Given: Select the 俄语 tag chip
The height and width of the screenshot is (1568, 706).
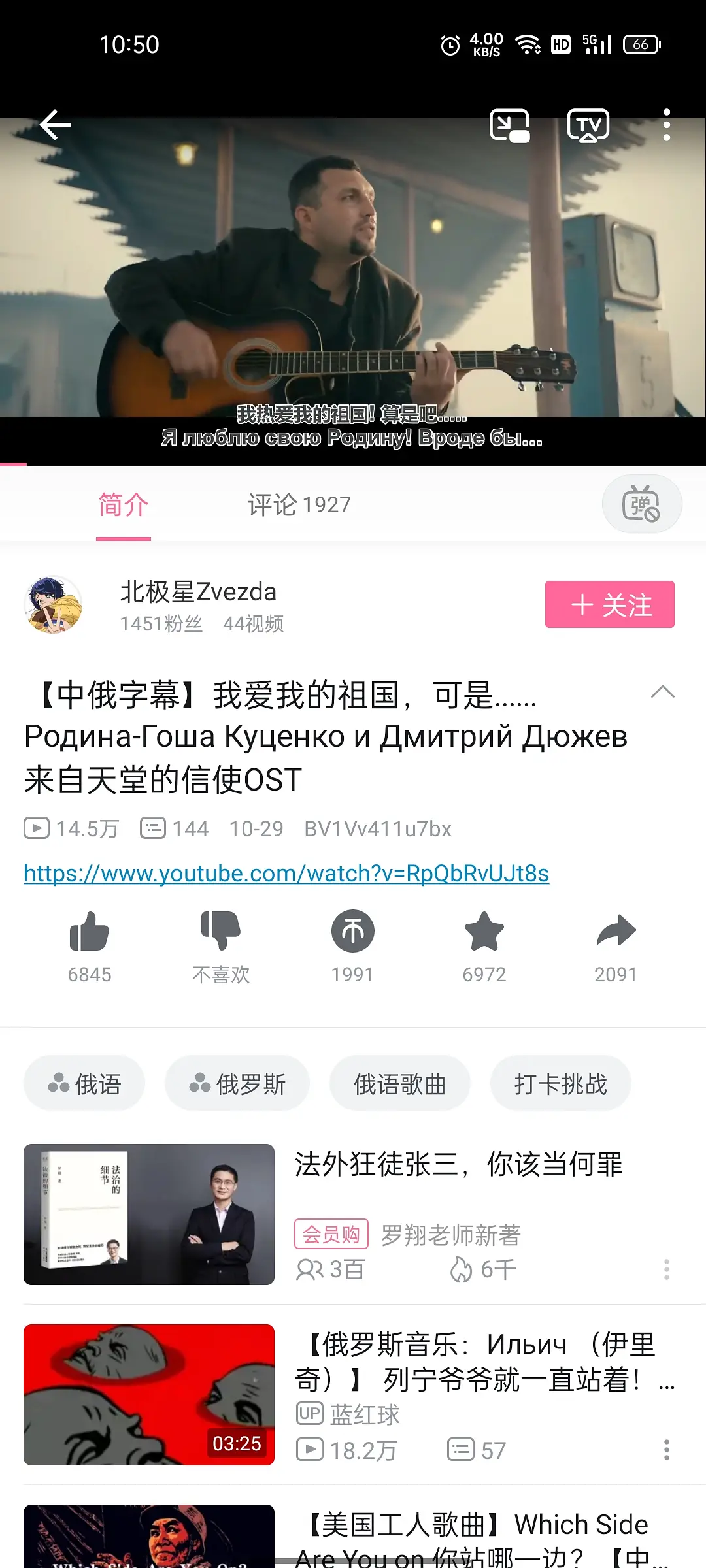Looking at the screenshot, I should [84, 1084].
